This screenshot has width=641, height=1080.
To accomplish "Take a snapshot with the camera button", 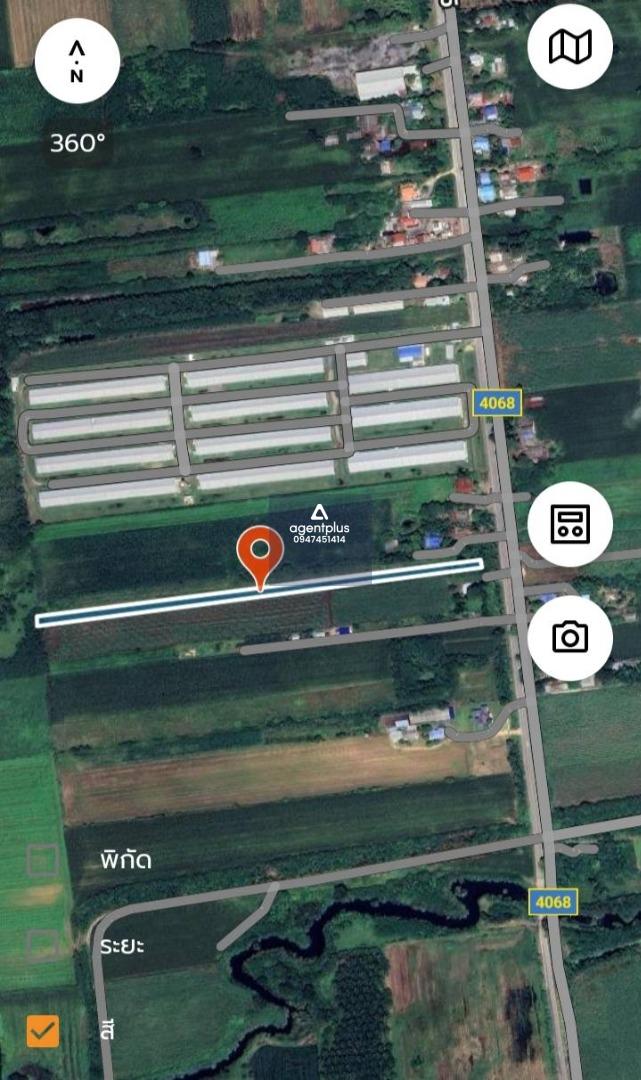I will coord(569,637).
